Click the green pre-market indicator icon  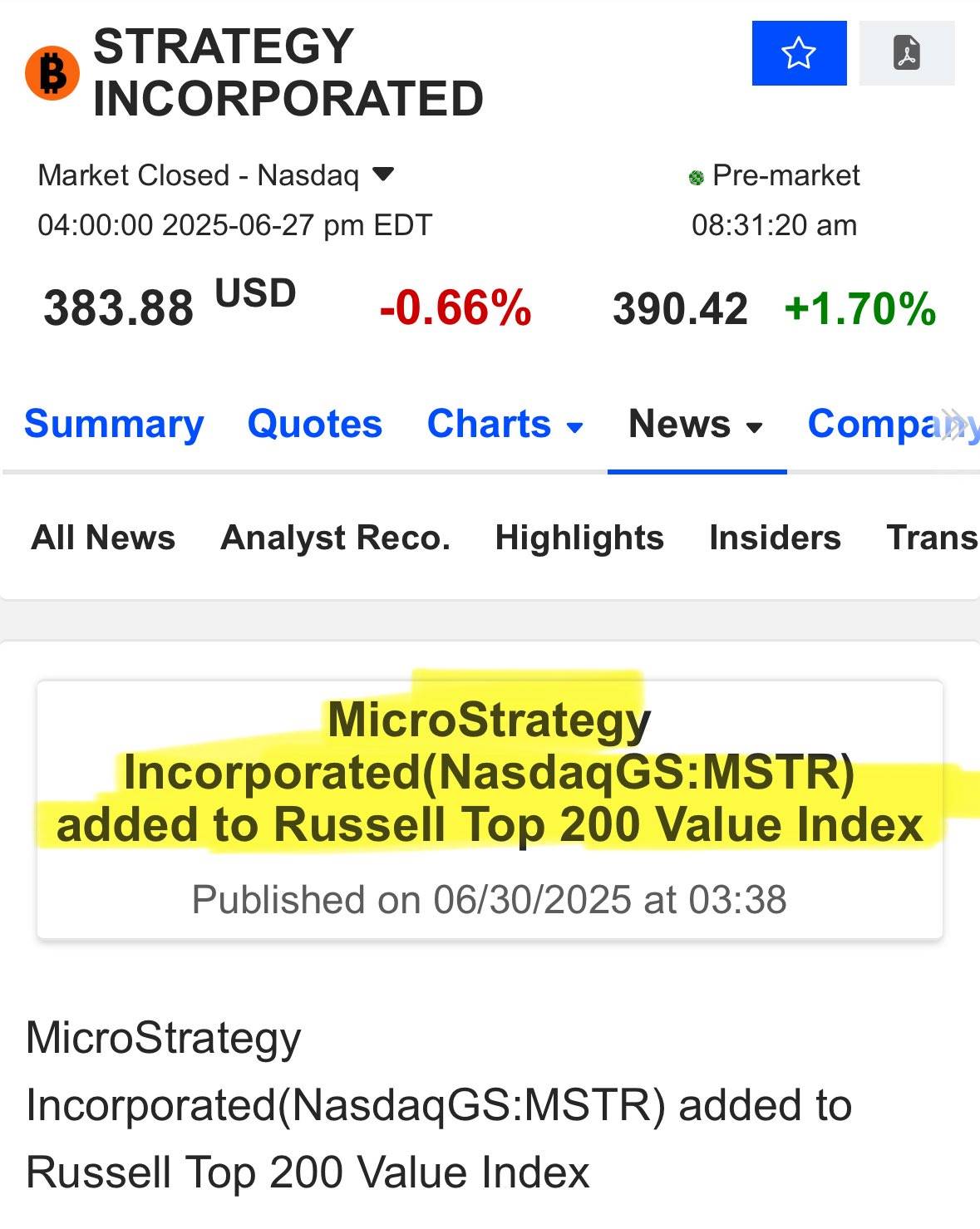click(x=697, y=175)
